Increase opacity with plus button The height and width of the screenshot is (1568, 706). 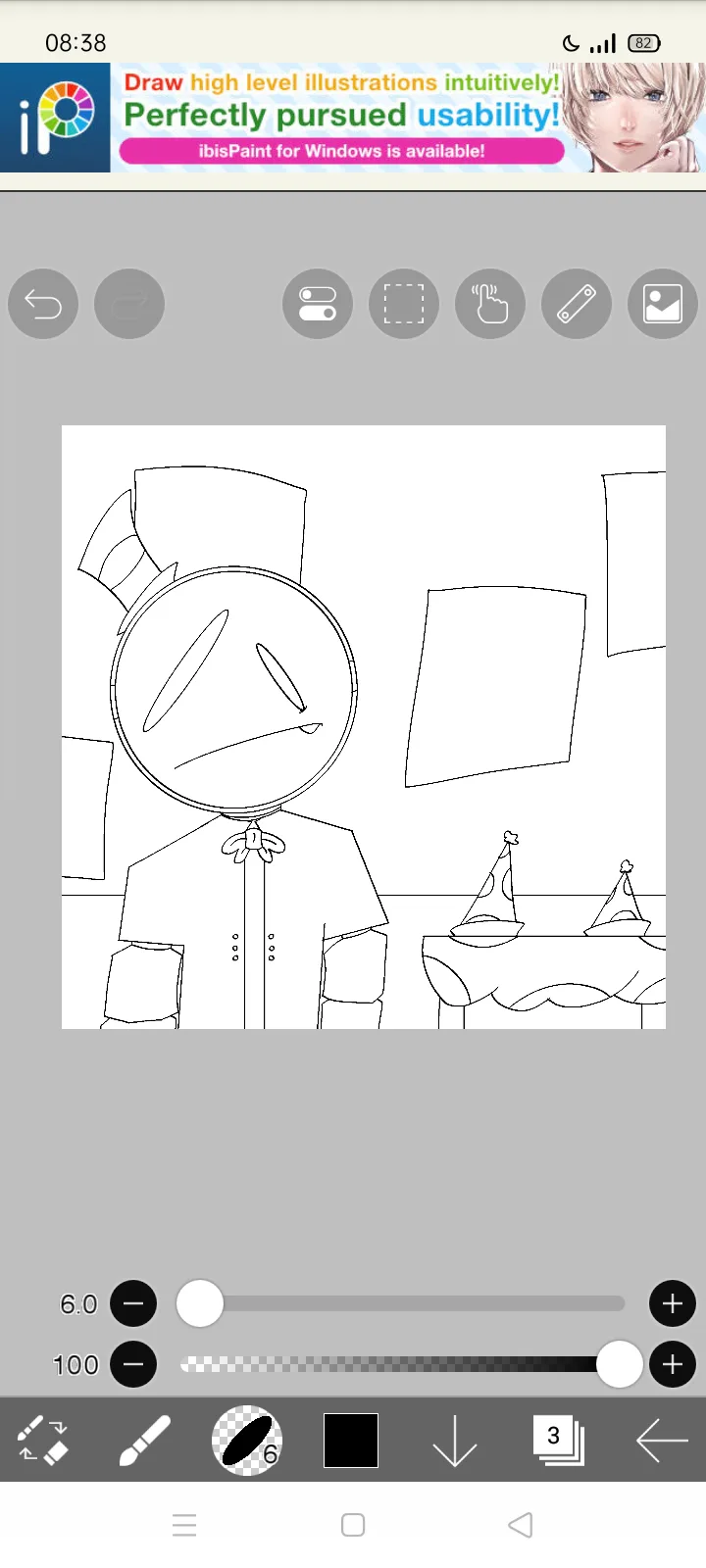[x=673, y=1364]
